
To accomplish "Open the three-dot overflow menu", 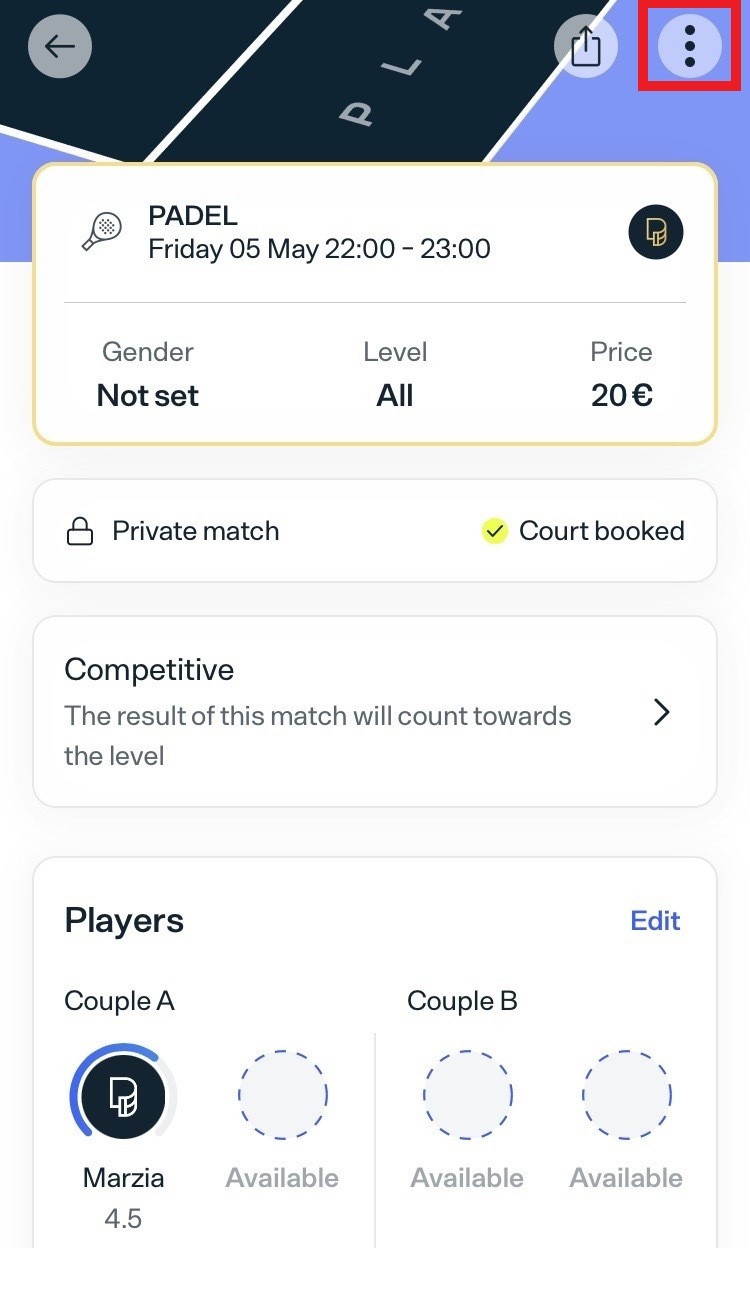I will point(690,46).
